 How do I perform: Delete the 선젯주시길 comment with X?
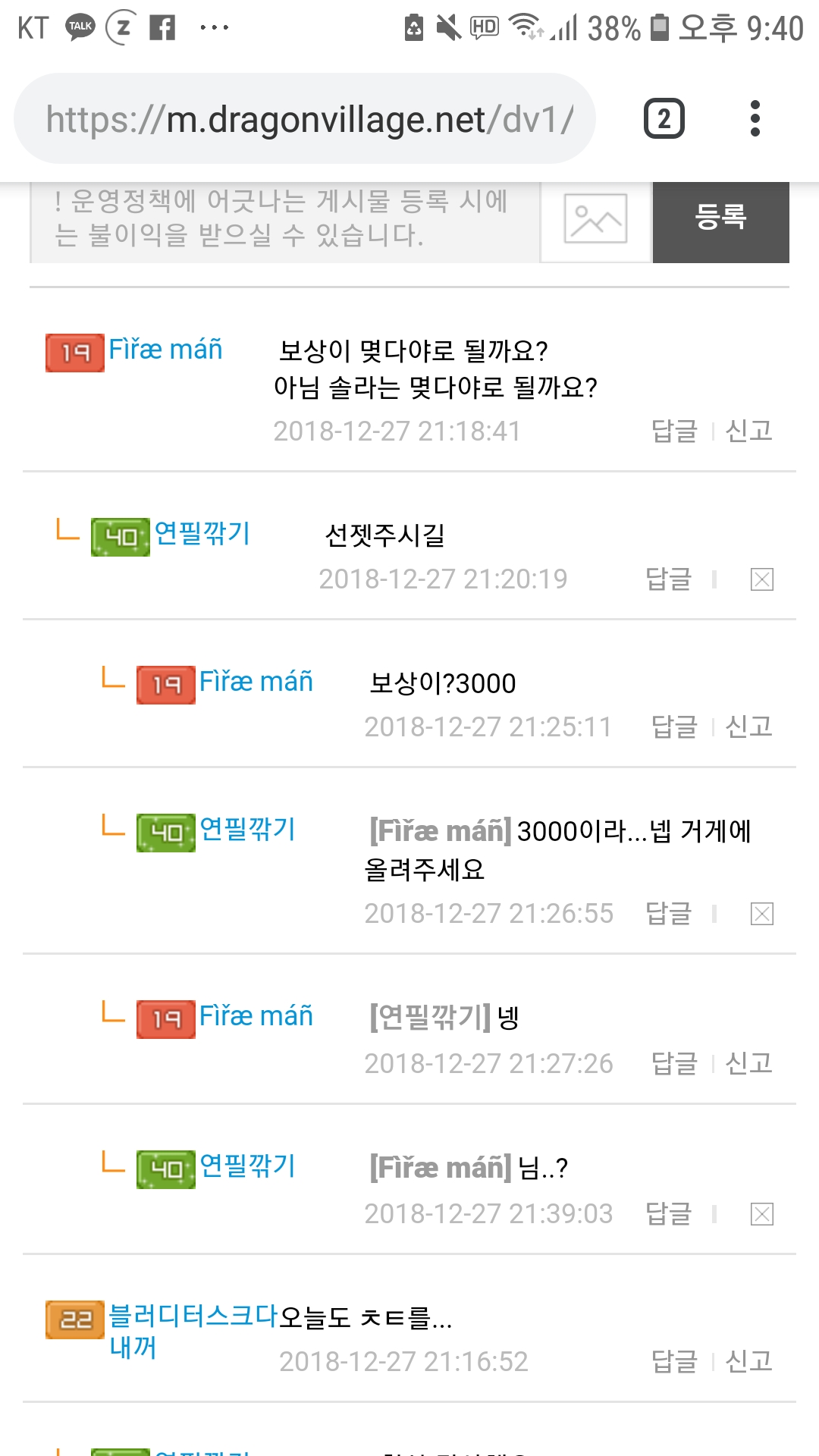pyautogui.click(x=761, y=580)
